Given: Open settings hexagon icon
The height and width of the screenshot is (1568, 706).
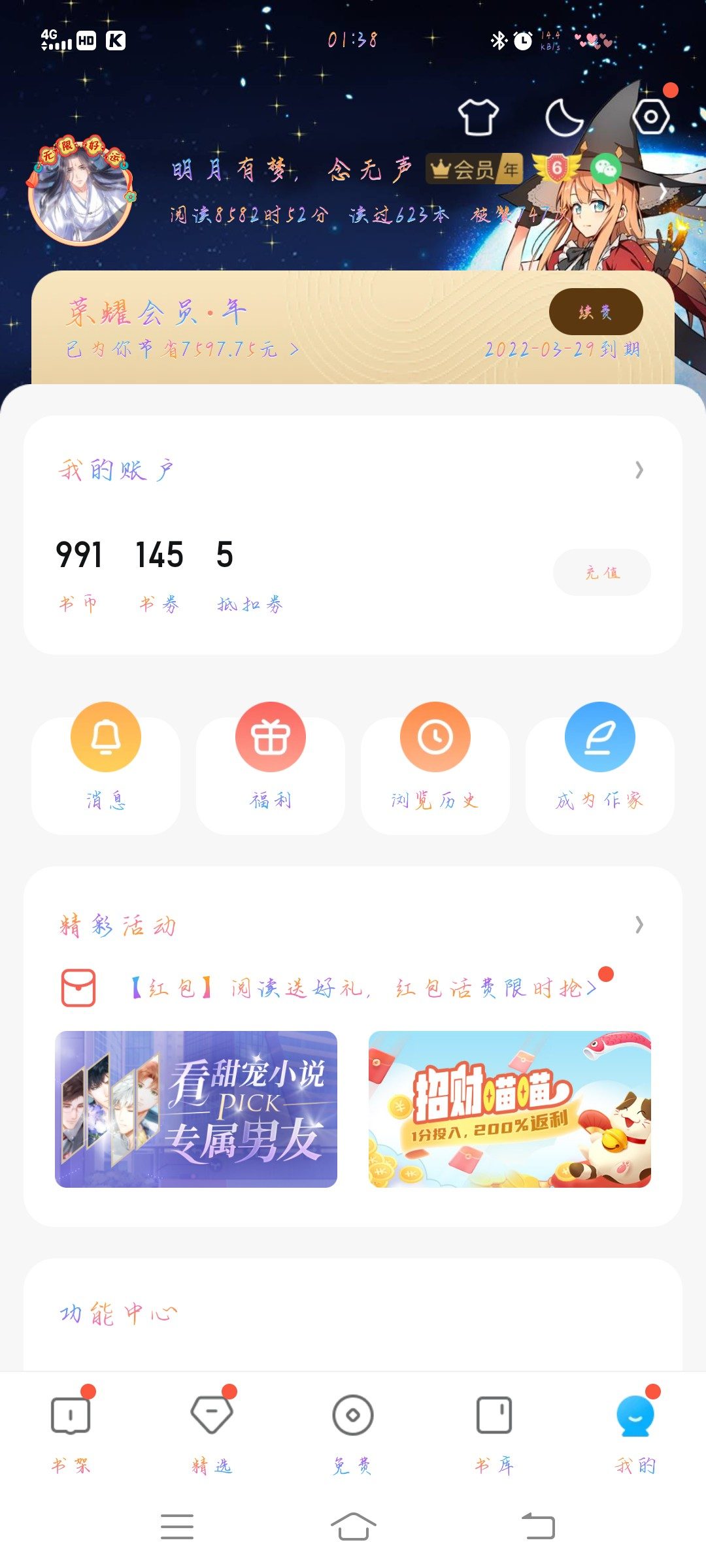Looking at the screenshot, I should coord(650,117).
